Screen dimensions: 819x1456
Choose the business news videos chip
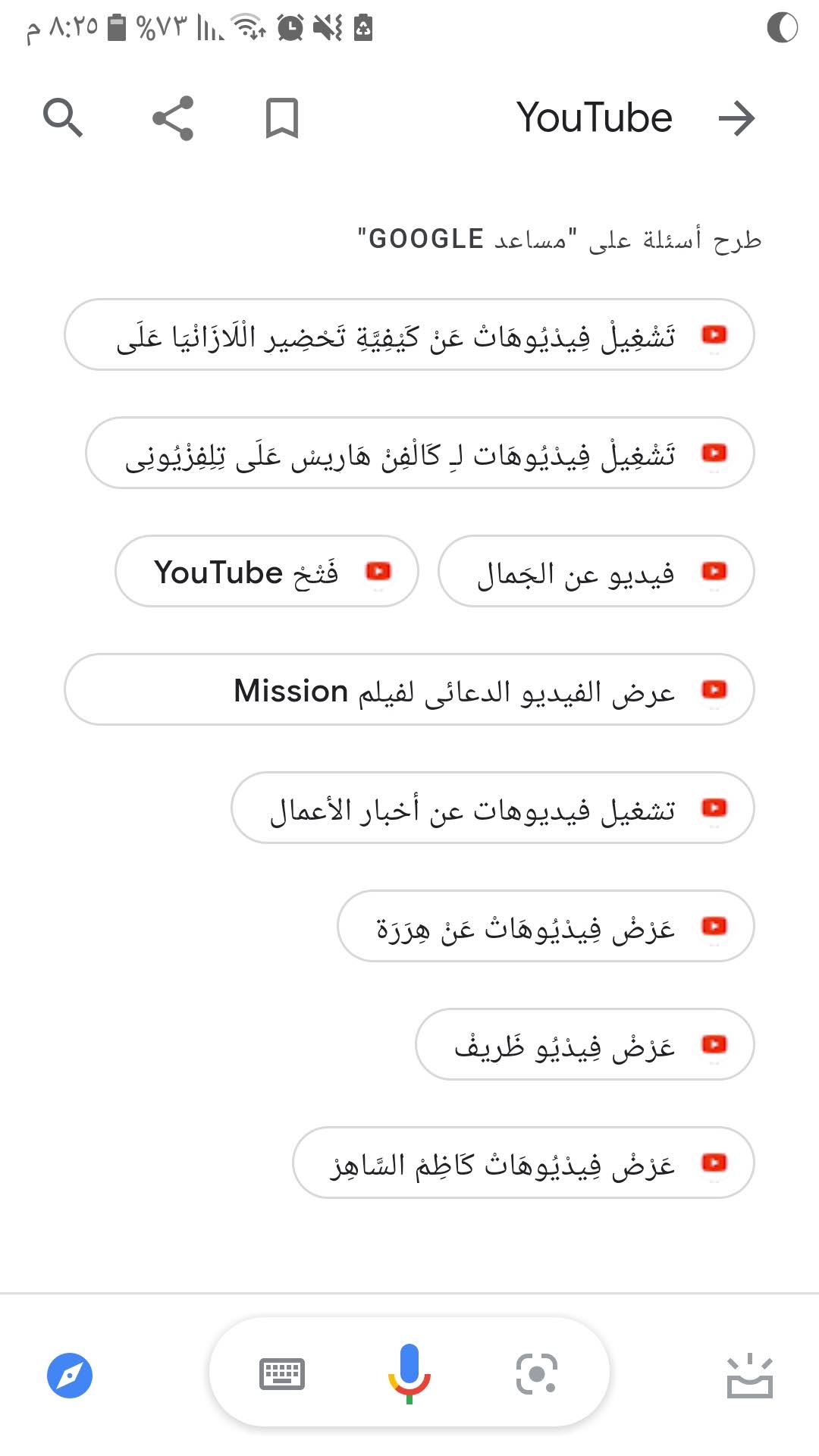click(x=492, y=808)
